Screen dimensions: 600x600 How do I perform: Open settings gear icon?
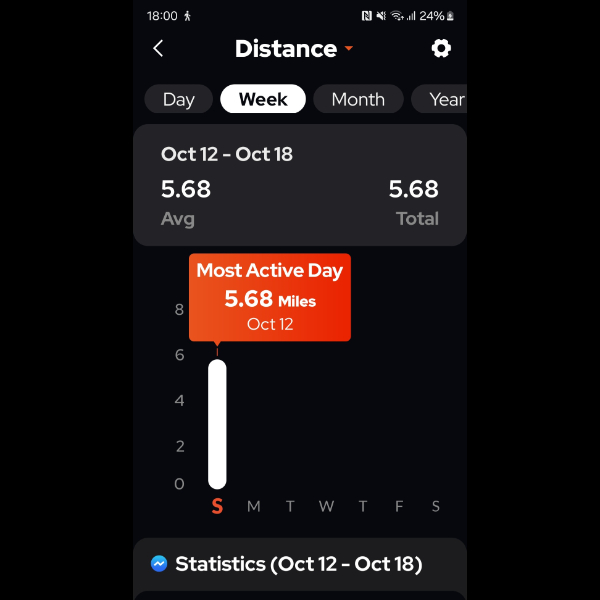click(441, 48)
